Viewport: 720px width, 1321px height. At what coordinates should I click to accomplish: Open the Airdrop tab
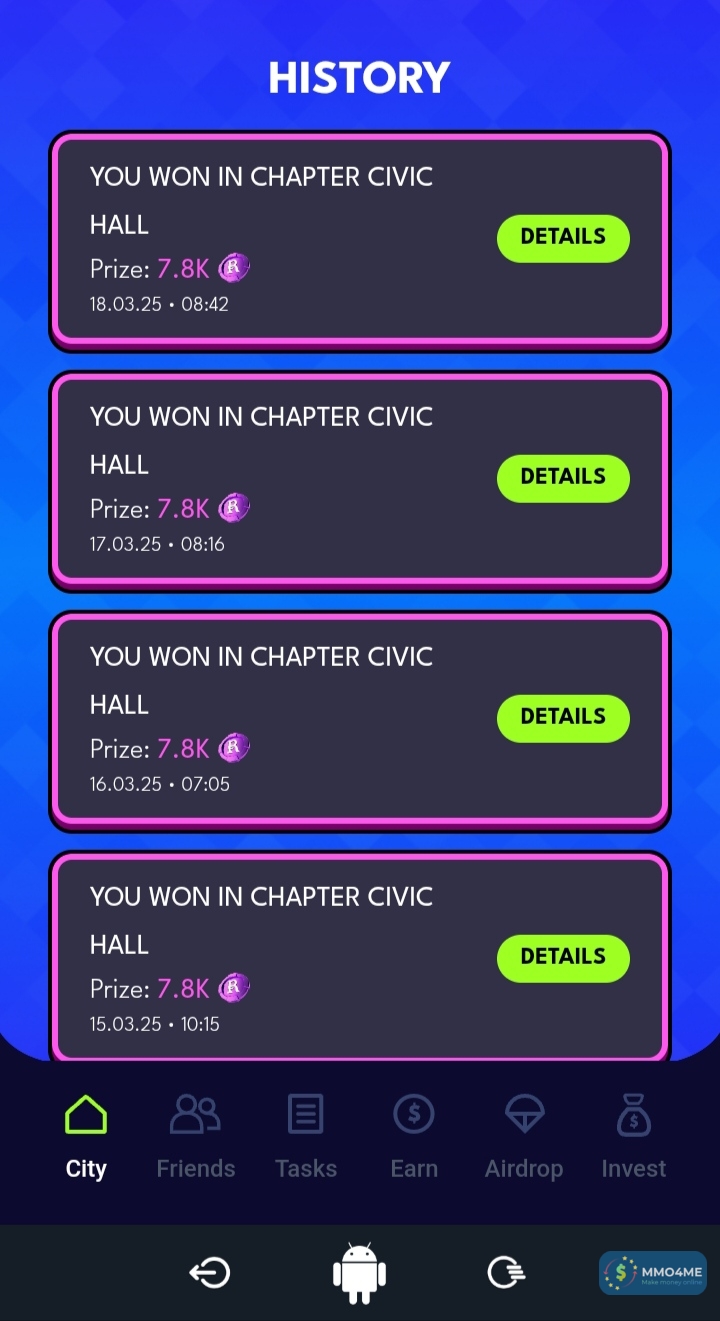pyautogui.click(x=524, y=1137)
